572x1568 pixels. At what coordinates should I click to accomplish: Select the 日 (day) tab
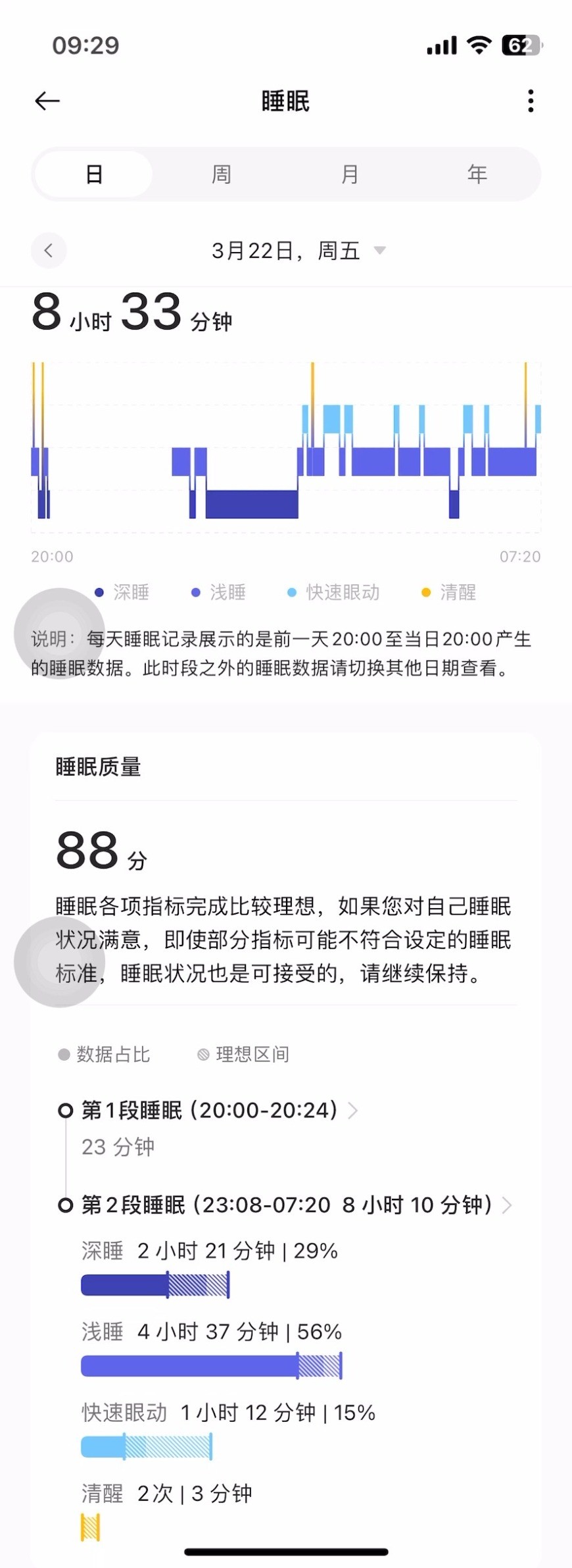[94, 174]
